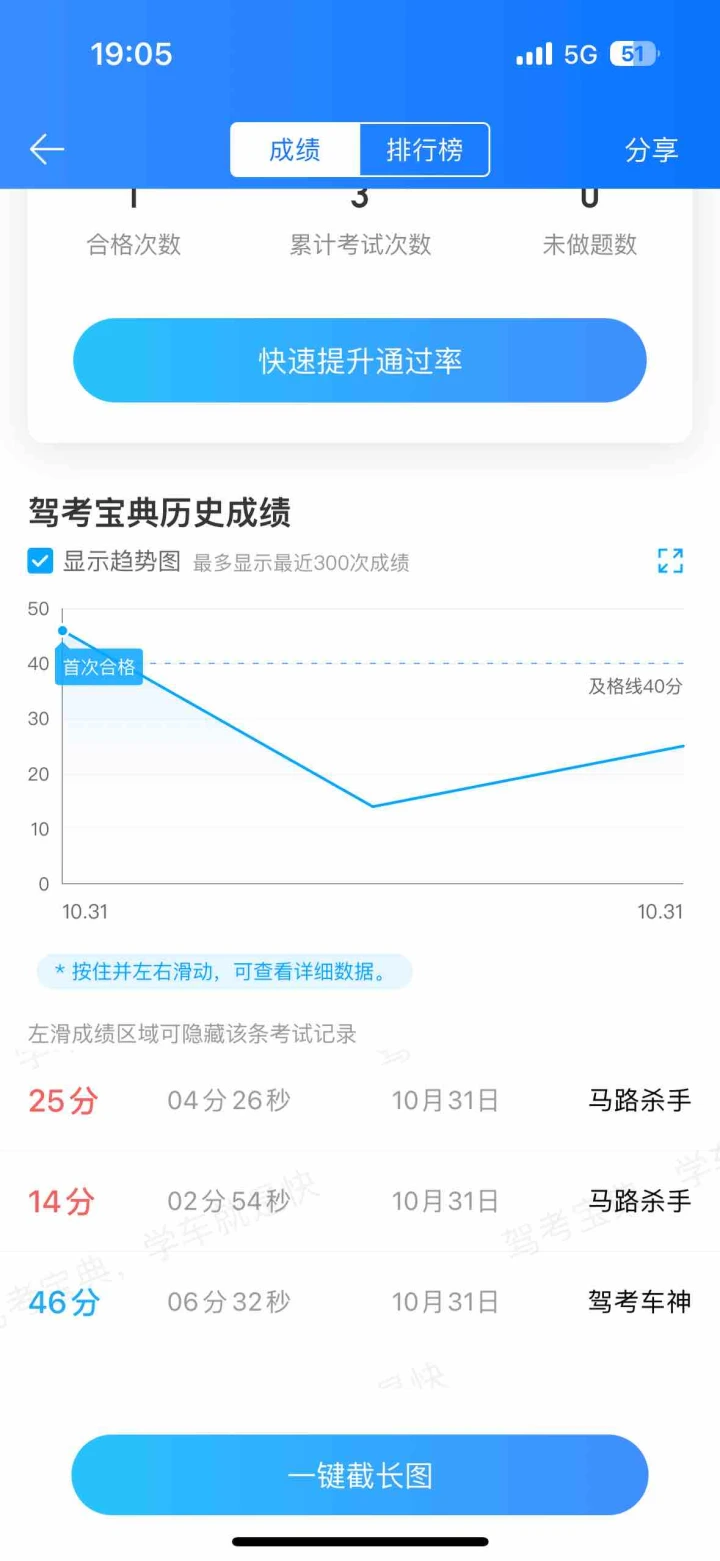Select the 成绩 tab
Image resolution: width=720 pixels, height=1561 pixels.
pyautogui.click(x=295, y=150)
